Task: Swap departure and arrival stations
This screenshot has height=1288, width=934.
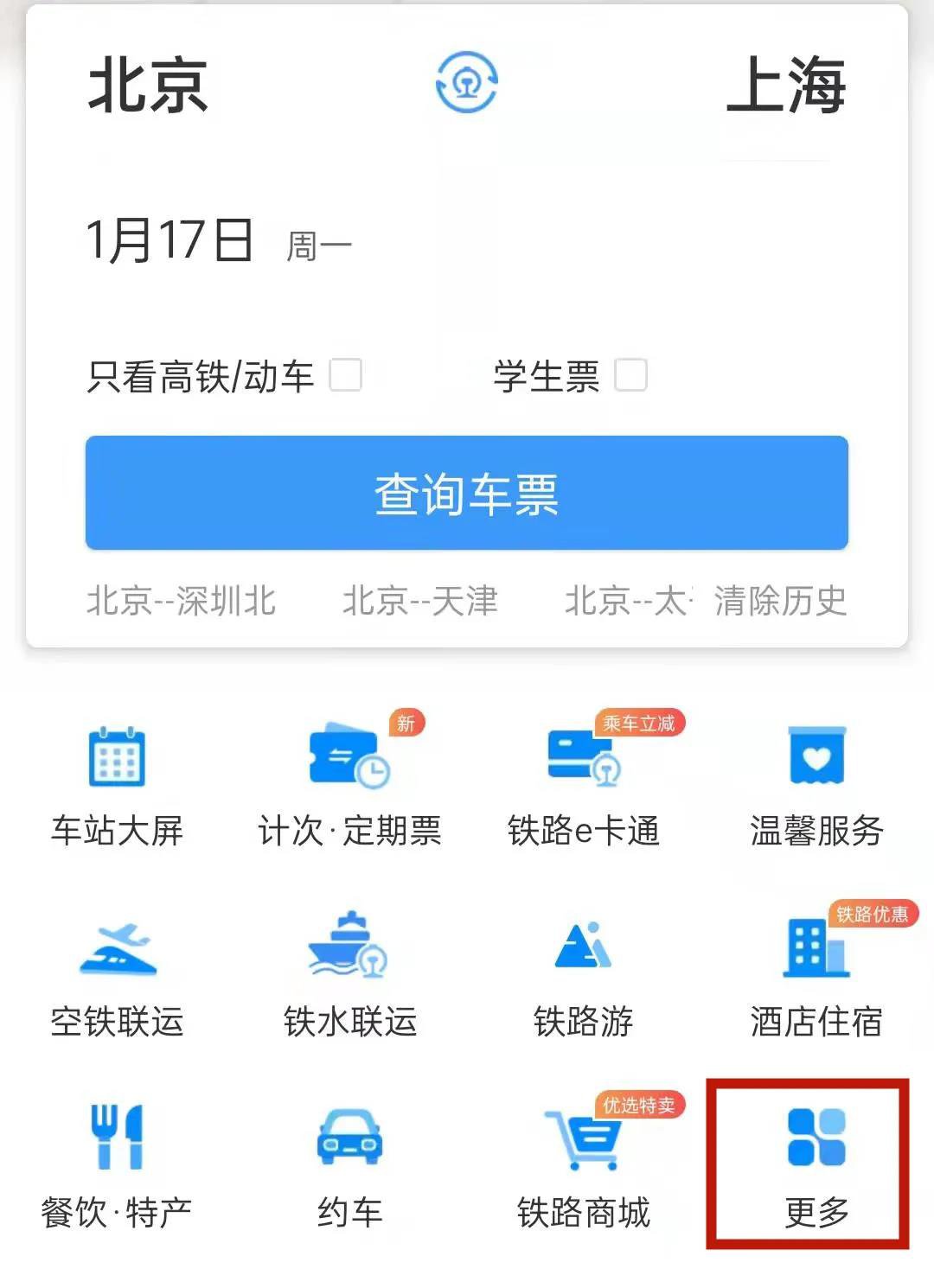Action: (x=466, y=83)
